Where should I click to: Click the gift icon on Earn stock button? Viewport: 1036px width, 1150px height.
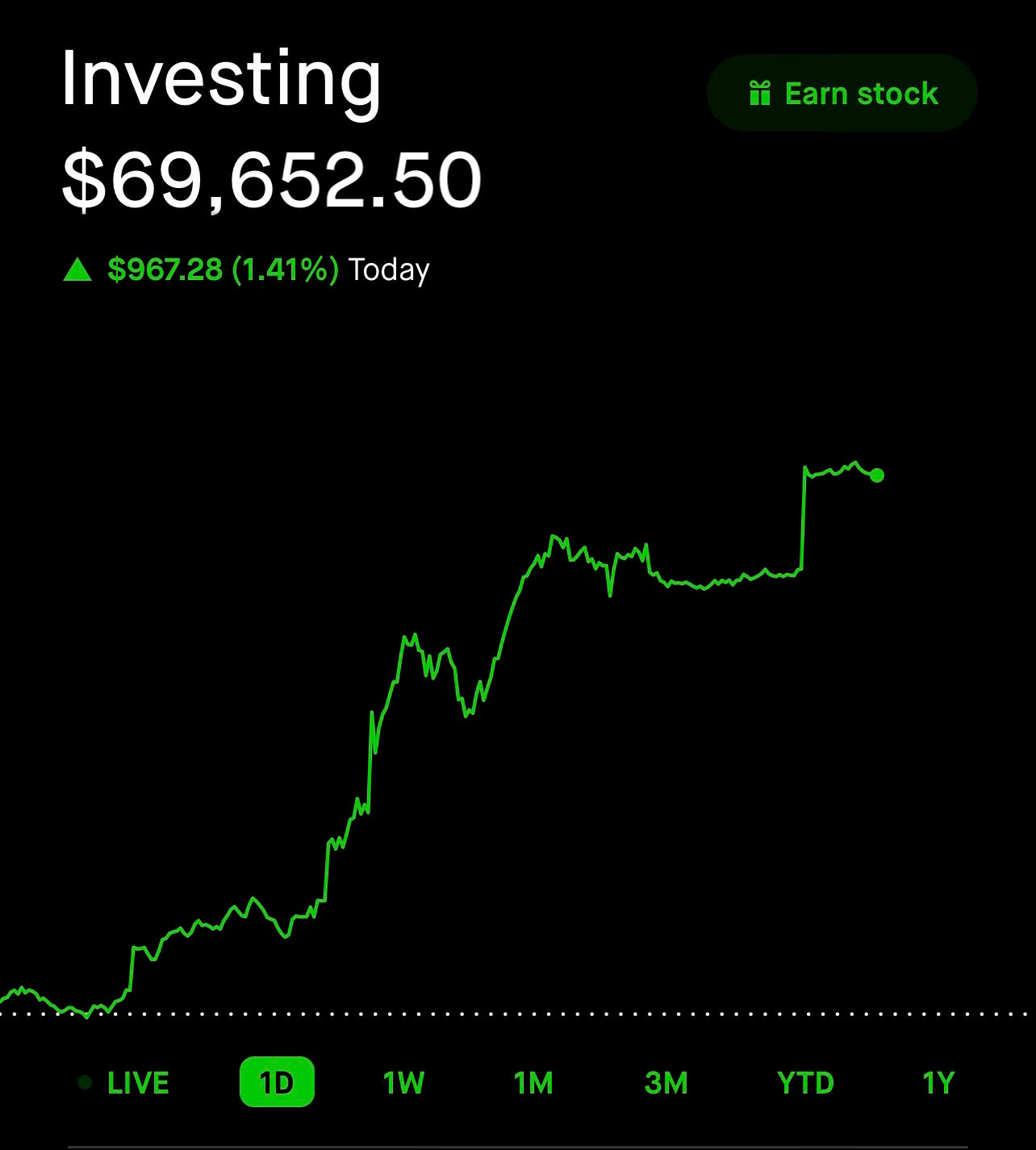tap(759, 92)
